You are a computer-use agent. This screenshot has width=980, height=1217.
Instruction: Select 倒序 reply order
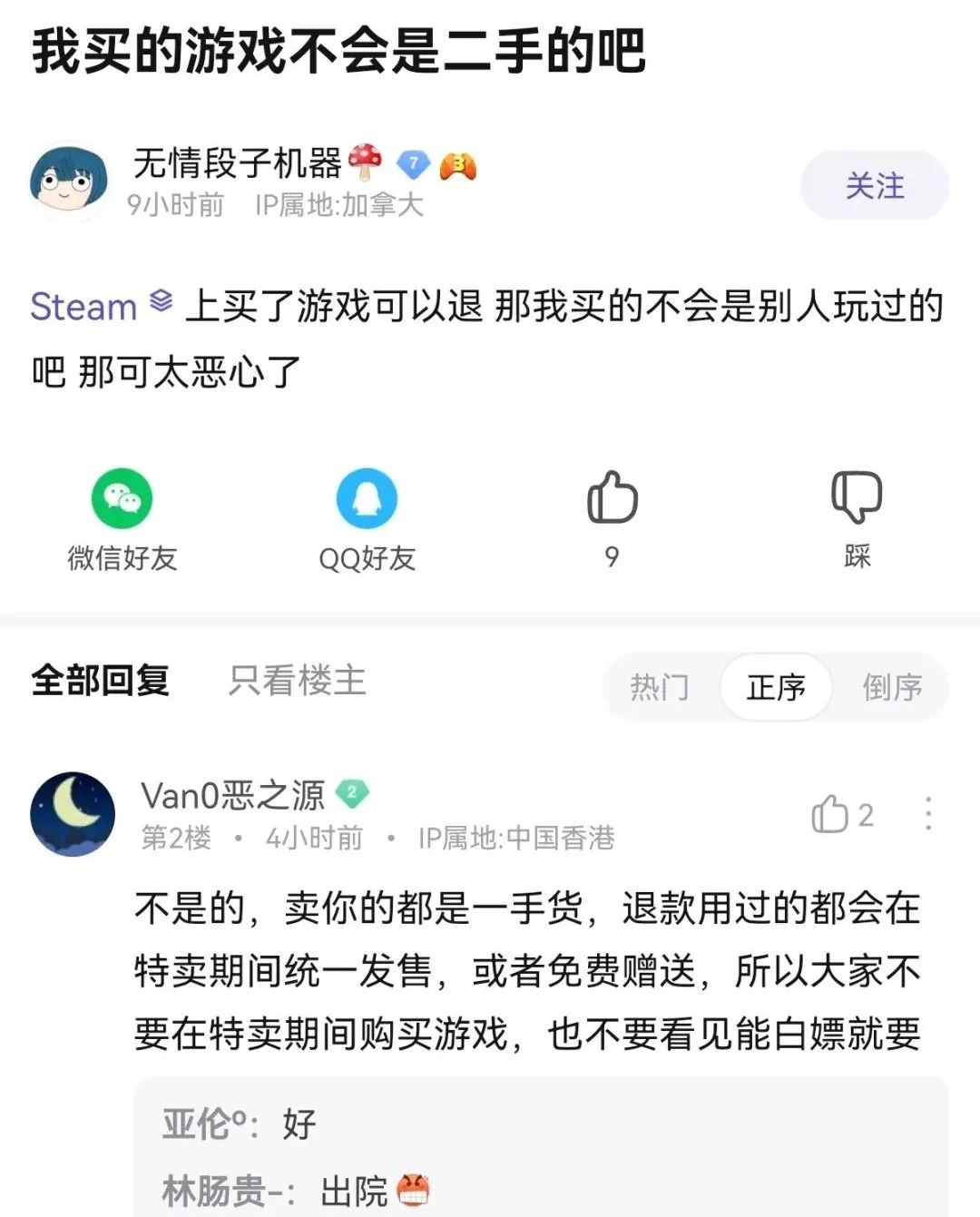(892, 687)
